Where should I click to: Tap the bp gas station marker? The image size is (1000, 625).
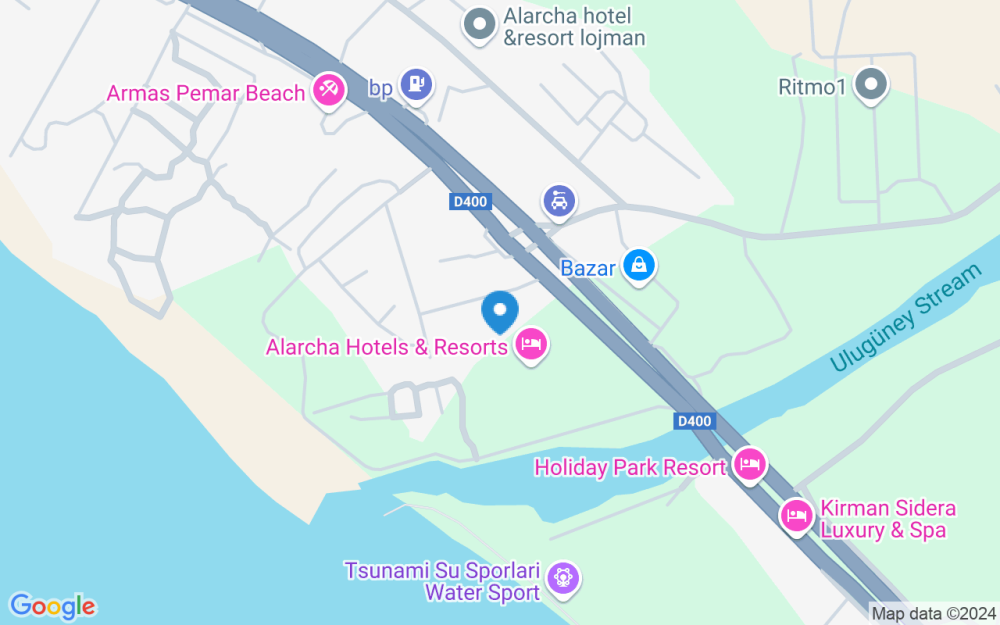416,86
